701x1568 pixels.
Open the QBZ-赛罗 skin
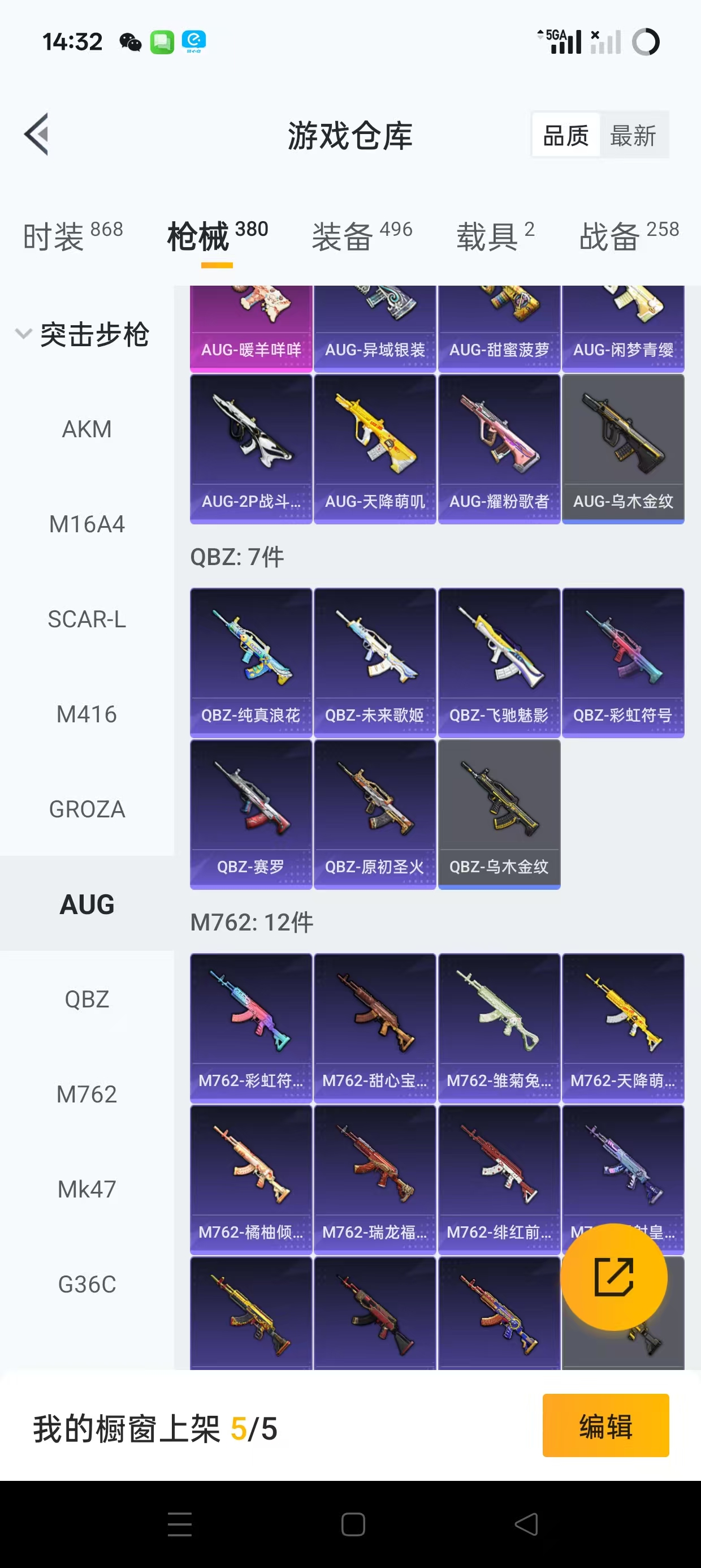pos(250,815)
